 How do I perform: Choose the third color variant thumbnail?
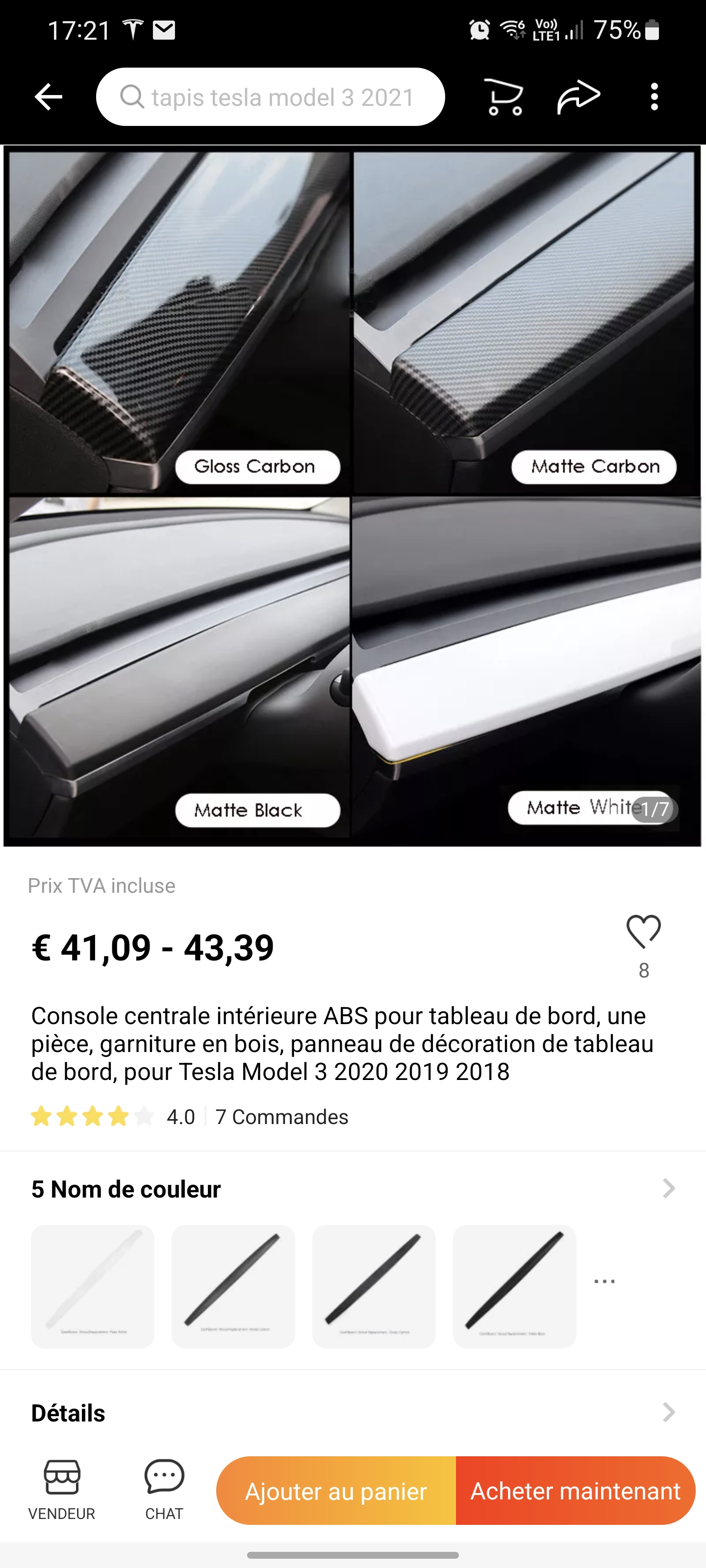pos(374,1286)
